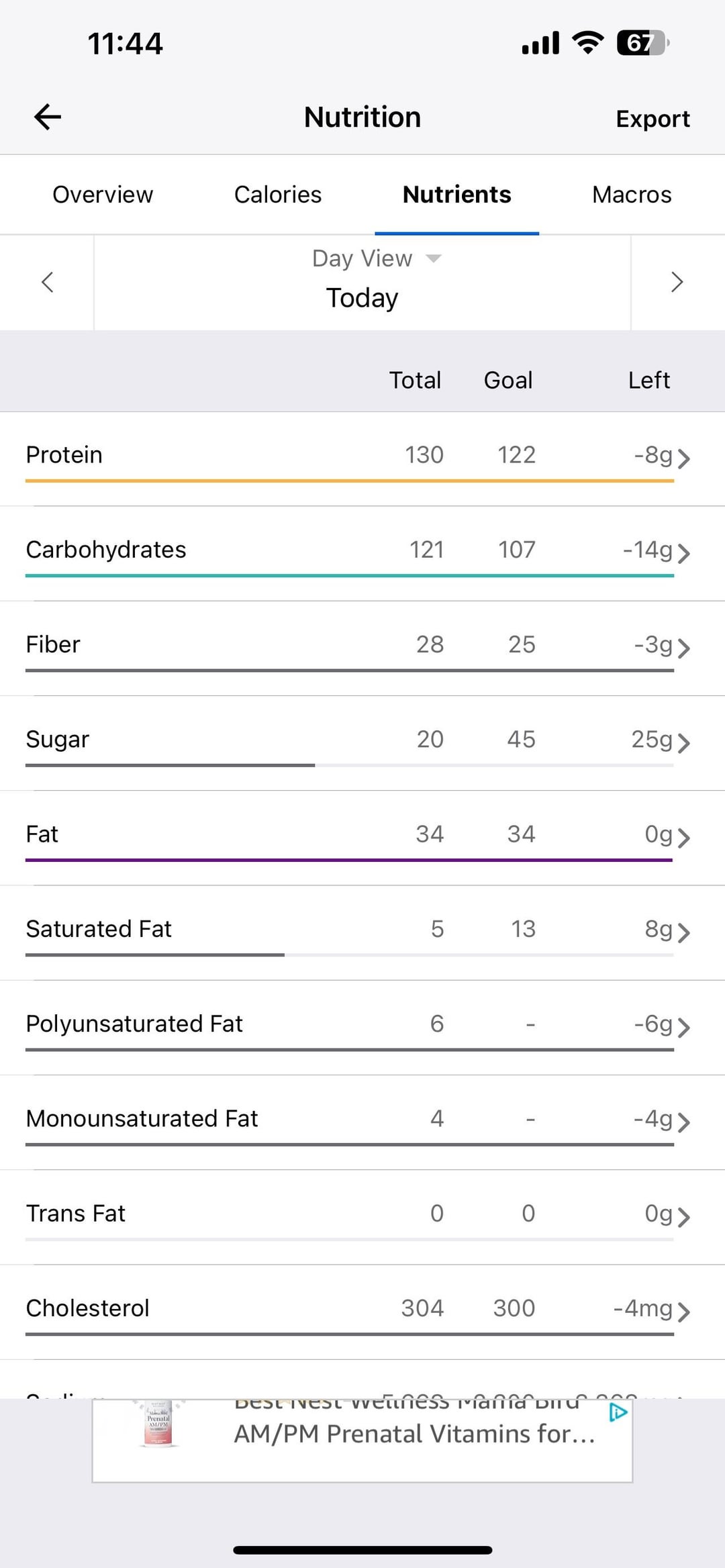The image size is (725, 1568).
Task: Open the Day View dropdown
Action: point(376,258)
